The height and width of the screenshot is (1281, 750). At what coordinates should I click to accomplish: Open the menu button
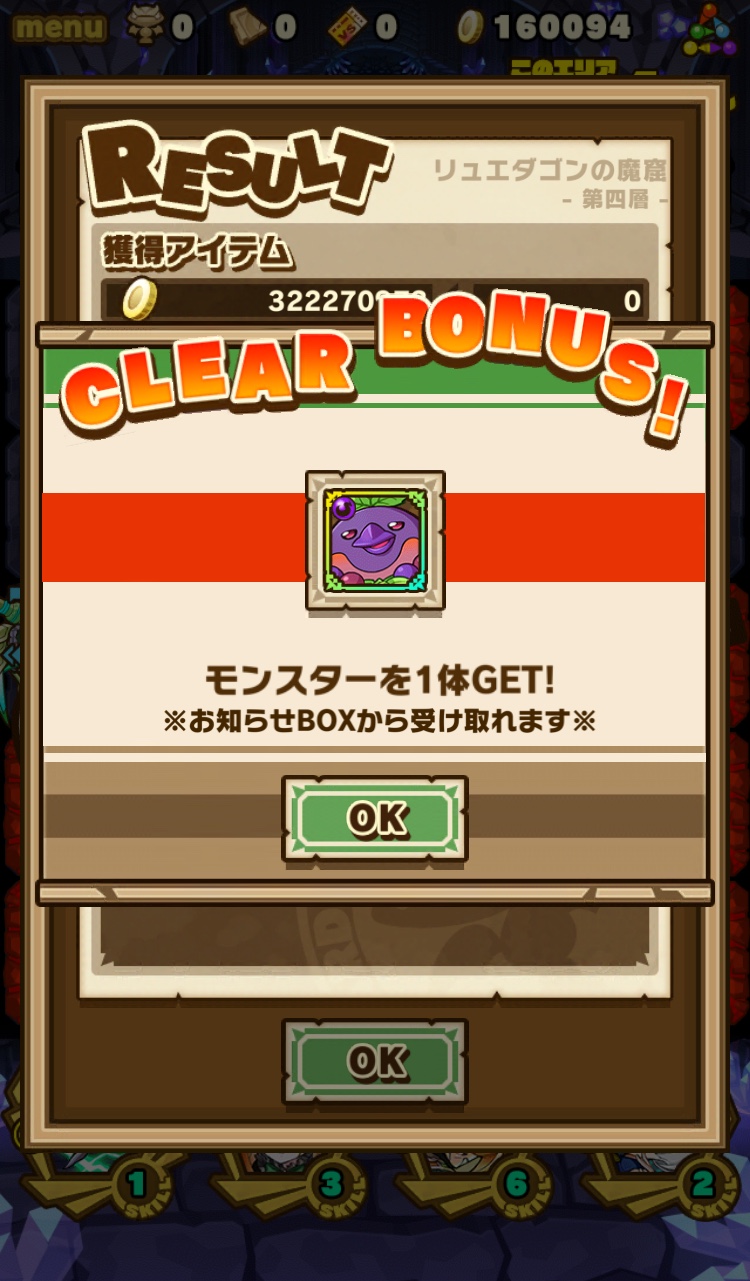pos(59,27)
